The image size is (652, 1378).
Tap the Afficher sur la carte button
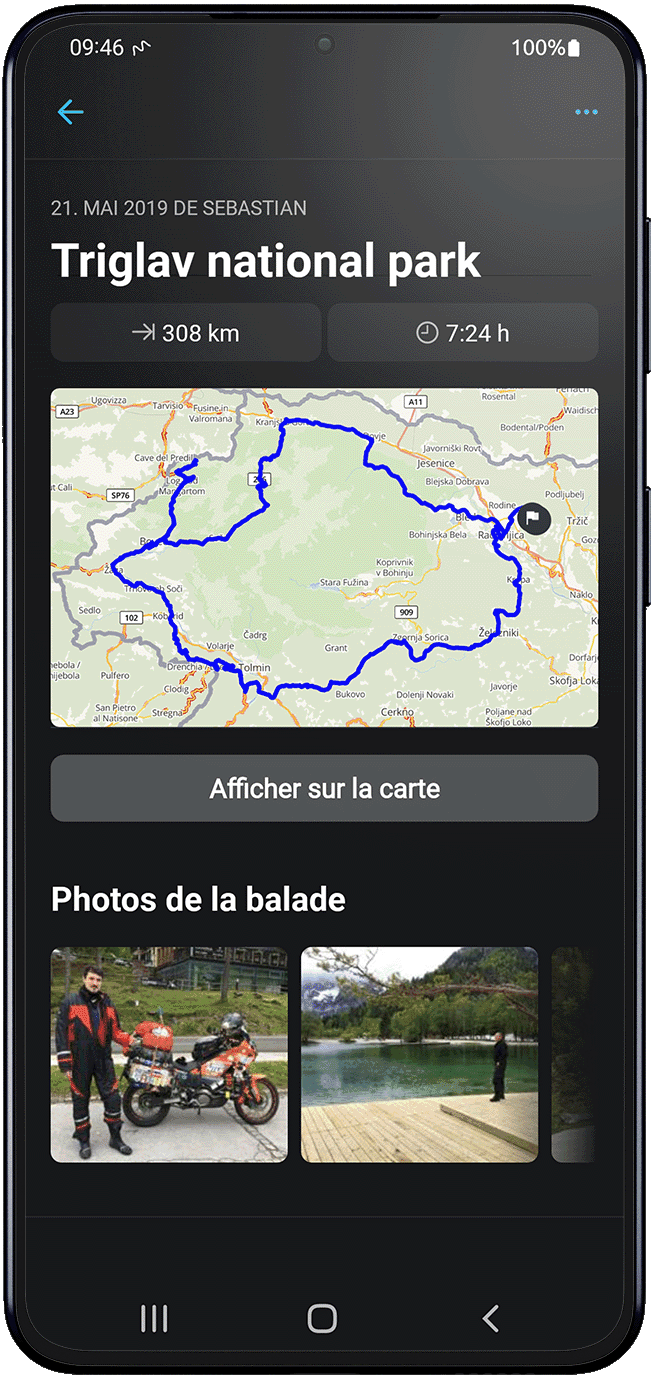coord(324,788)
